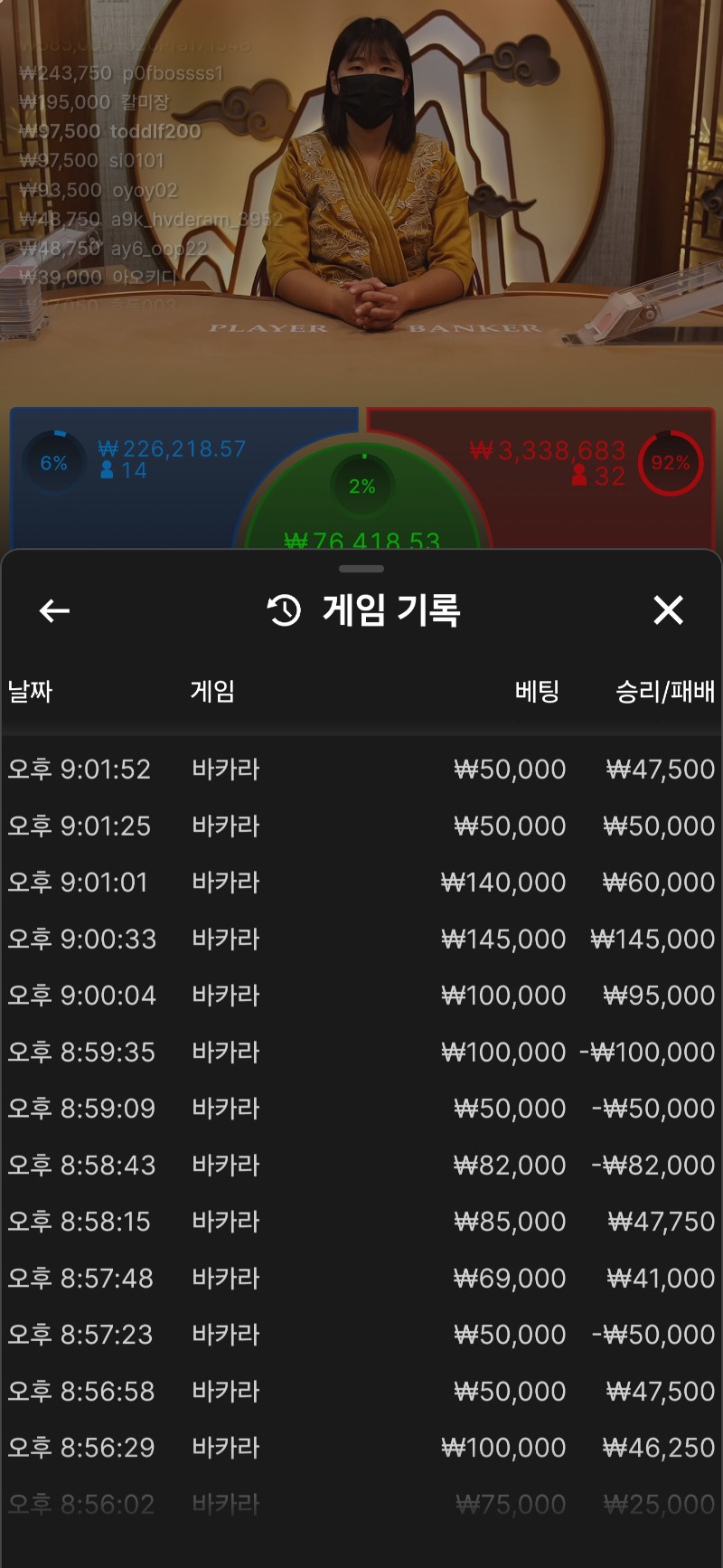Open the 오후 9:01:25 baccarat record
Viewport: 723px width, 1568px height.
click(x=361, y=826)
